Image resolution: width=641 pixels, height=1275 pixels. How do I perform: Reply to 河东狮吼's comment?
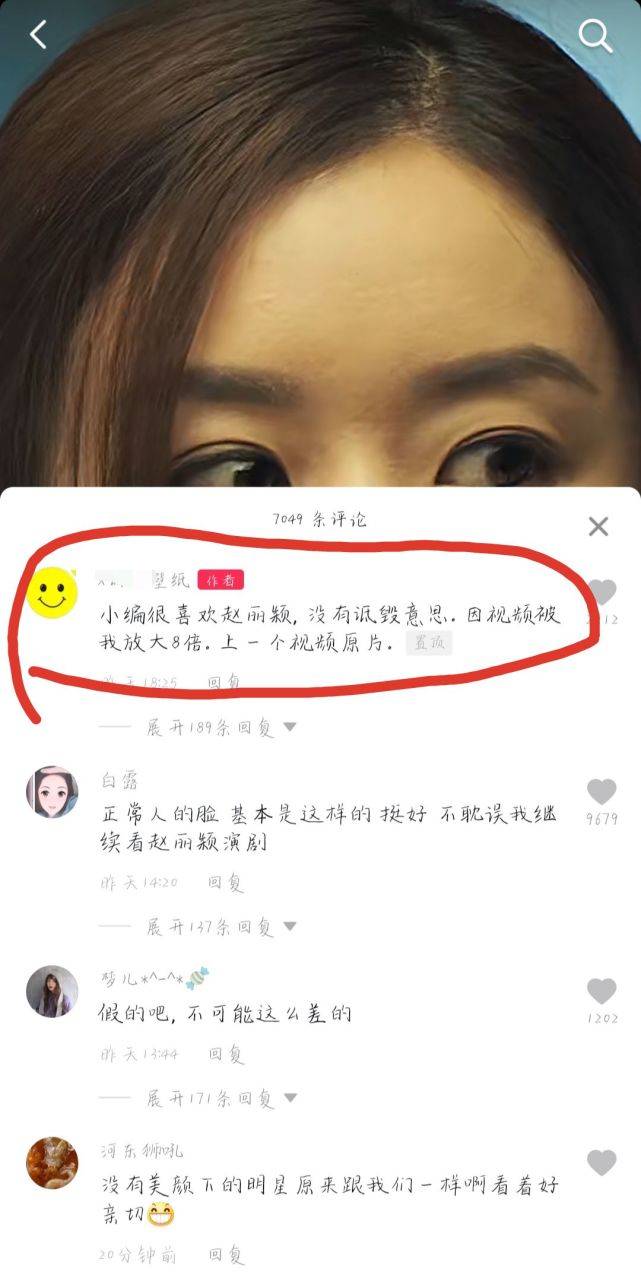click(225, 1254)
